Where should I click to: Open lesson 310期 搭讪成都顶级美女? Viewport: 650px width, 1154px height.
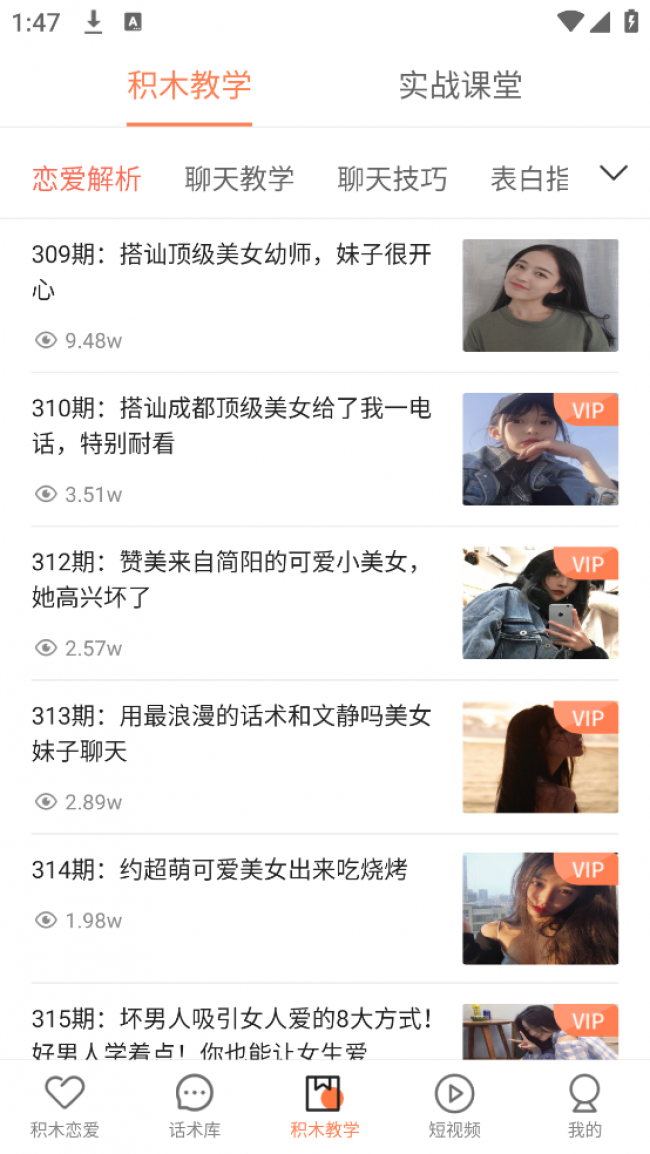tap(232, 426)
